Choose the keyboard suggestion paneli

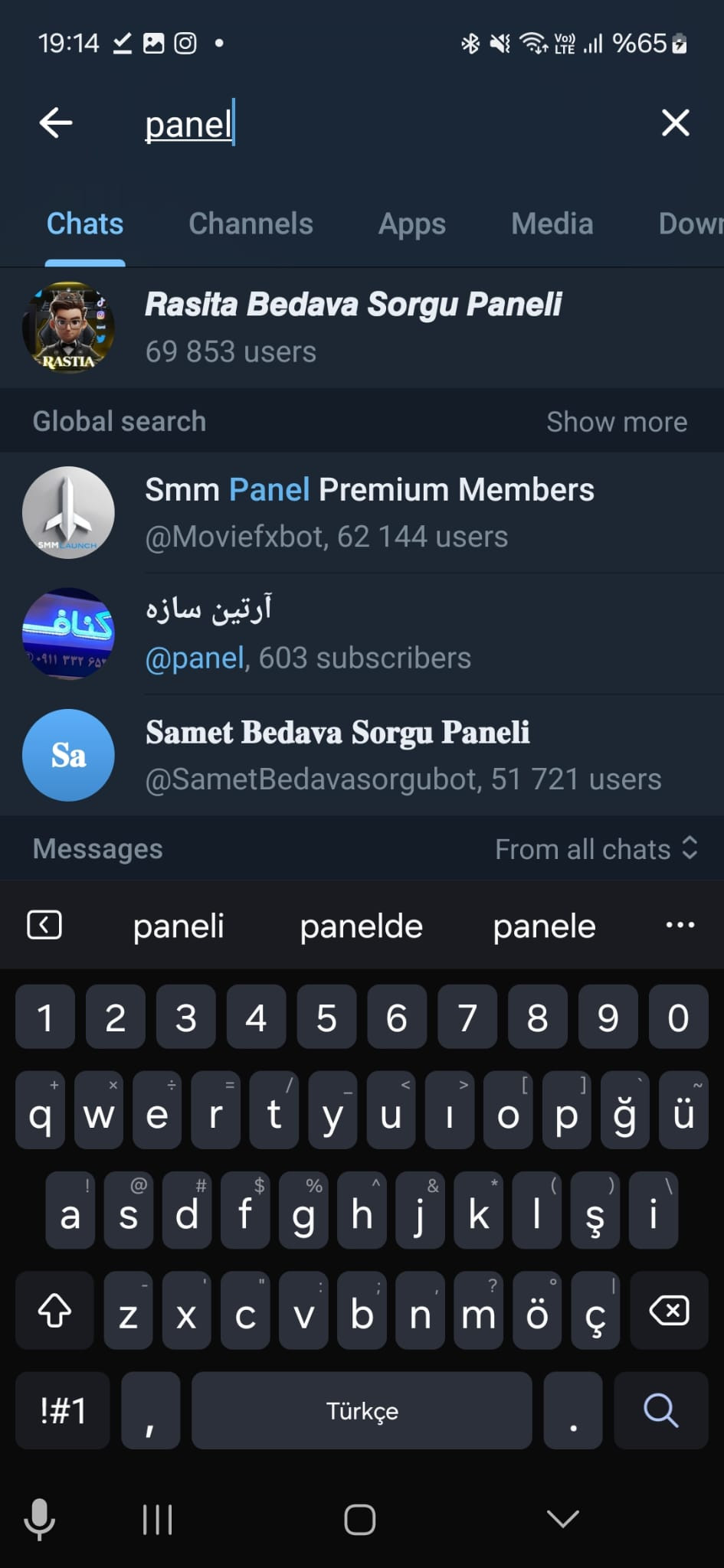(179, 926)
